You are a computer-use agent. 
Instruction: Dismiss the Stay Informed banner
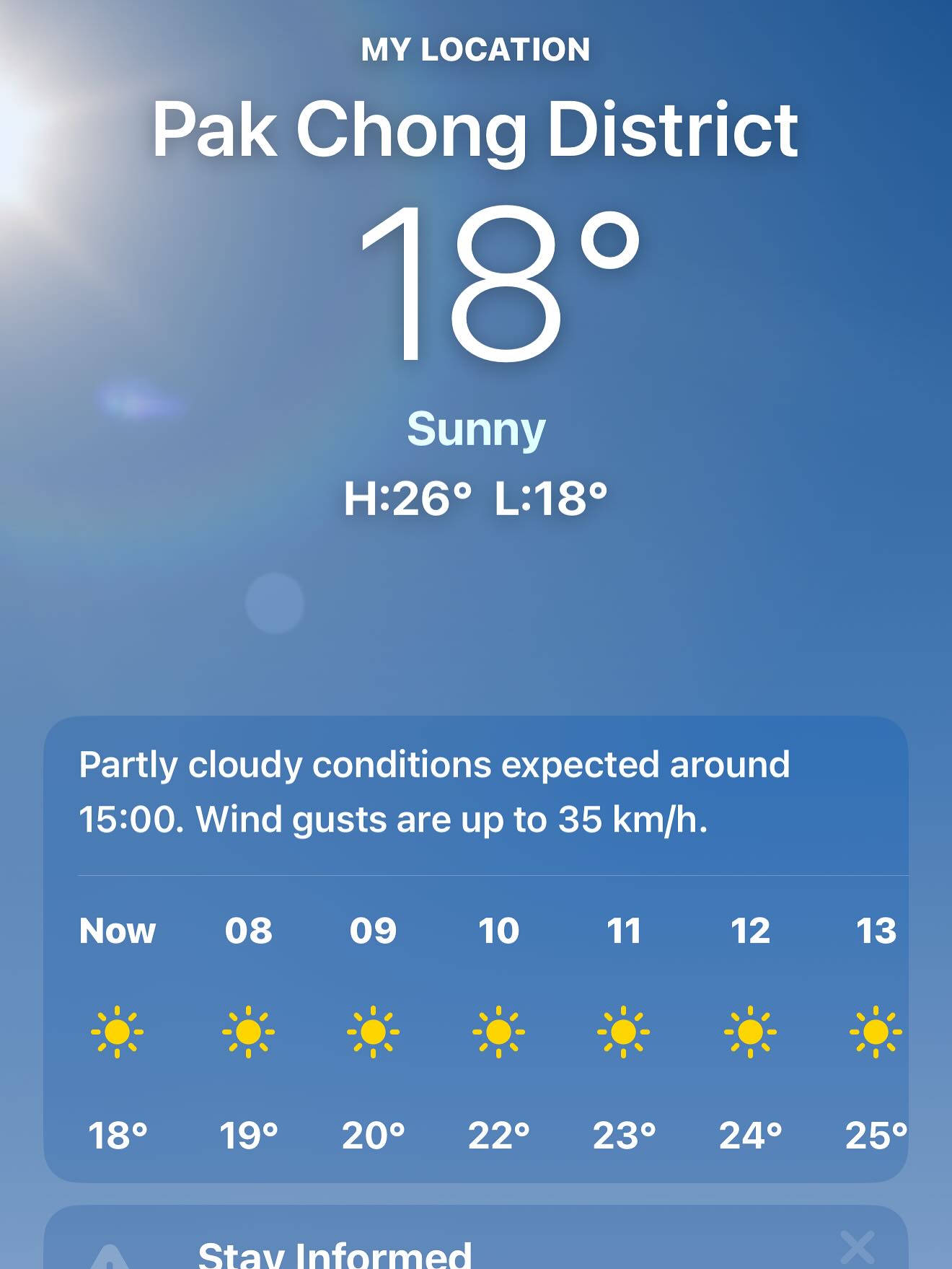857,1248
